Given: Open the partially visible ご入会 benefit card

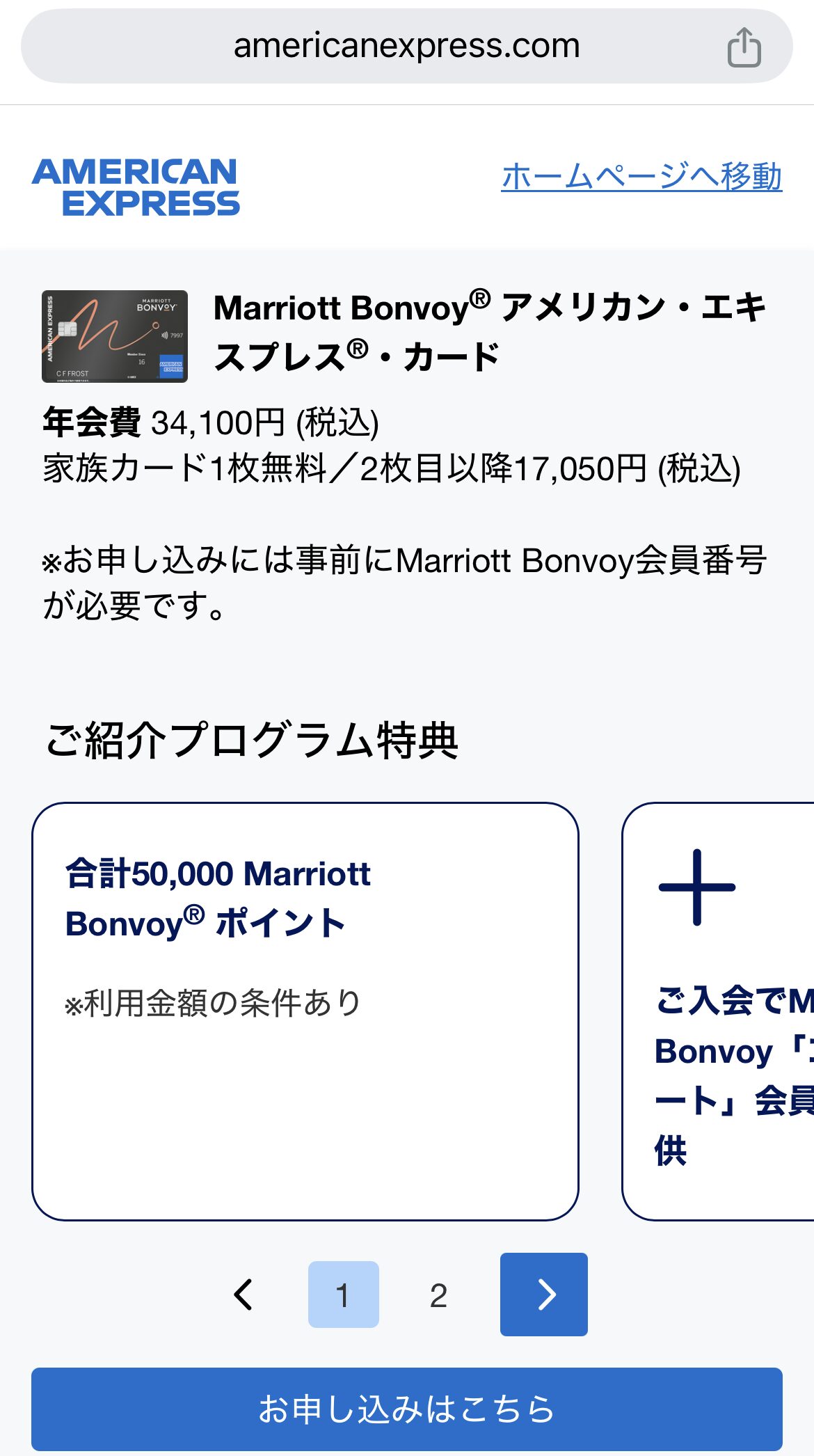Looking at the screenshot, I should (x=717, y=1009).
